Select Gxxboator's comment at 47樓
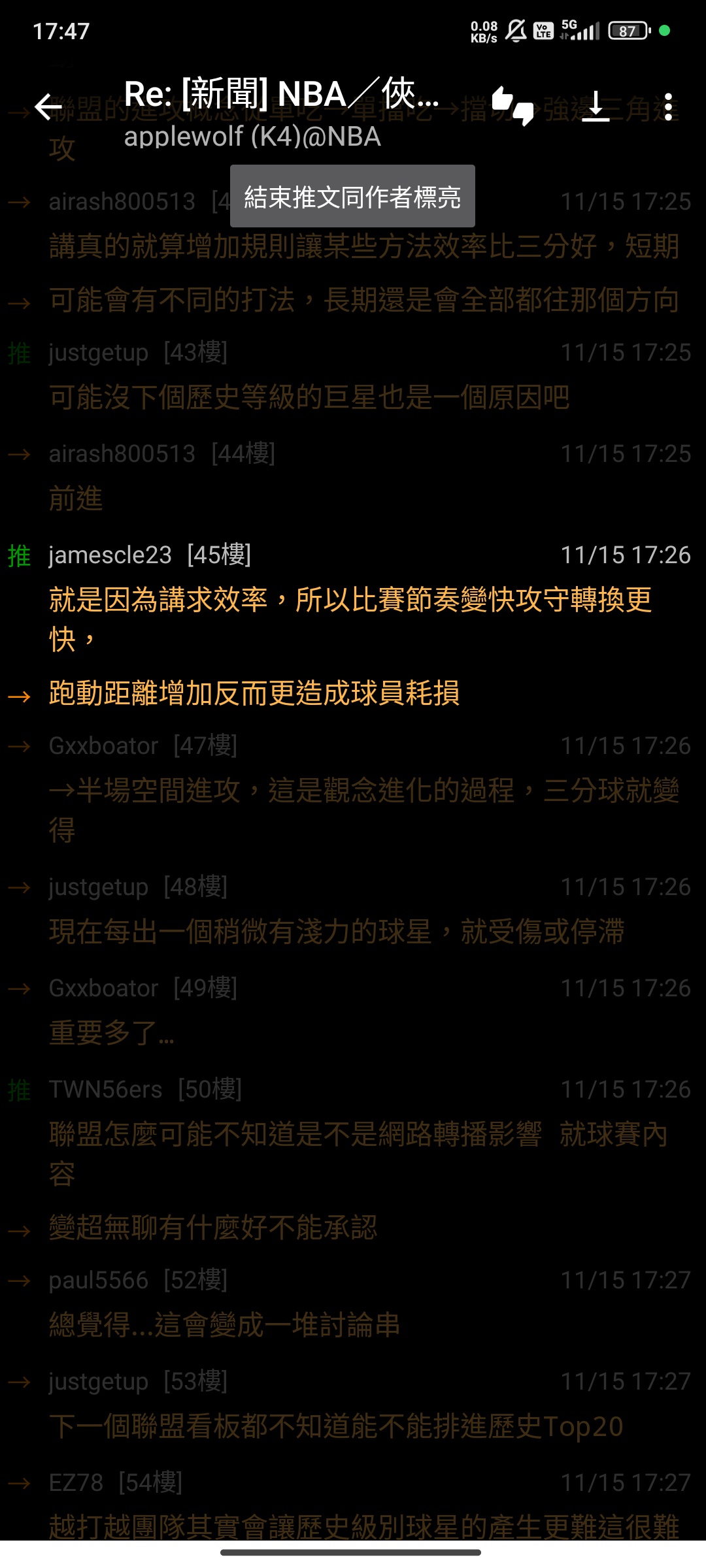The image size is (706, 1568). [x=353, y=791]
